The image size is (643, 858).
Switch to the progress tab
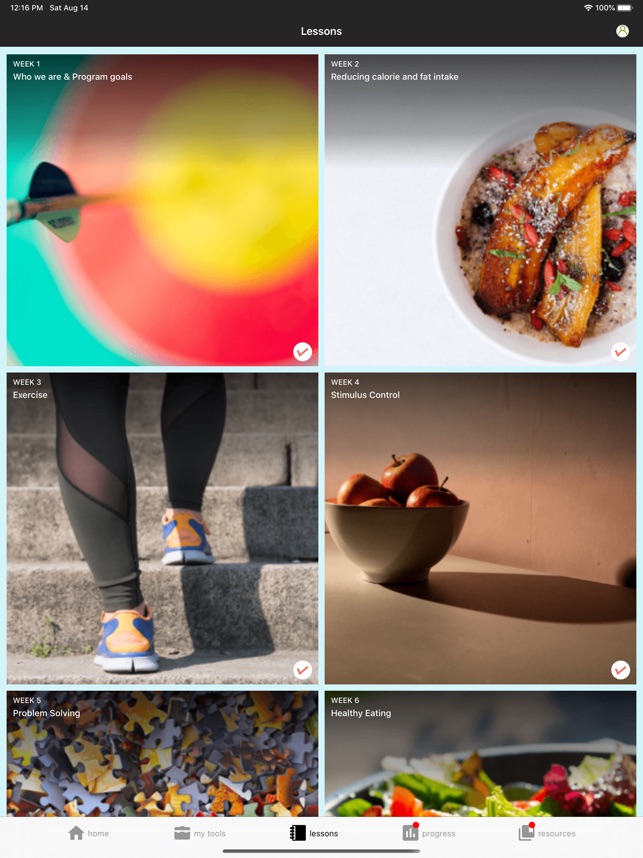[428, 833]
